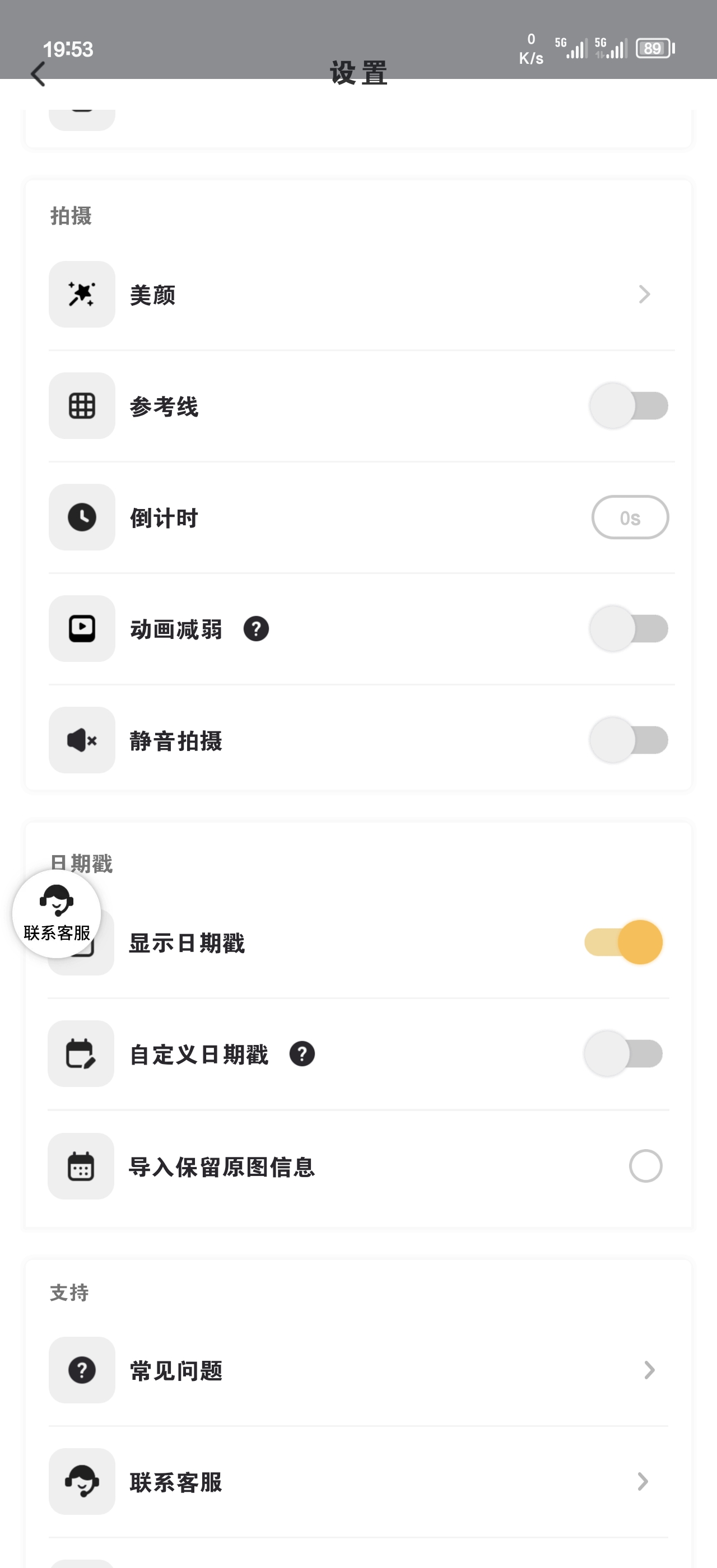Show help for 自定义日期戳
Image resolution: width=717 pixels, height=1568 pixels.
pos(302,1054)
